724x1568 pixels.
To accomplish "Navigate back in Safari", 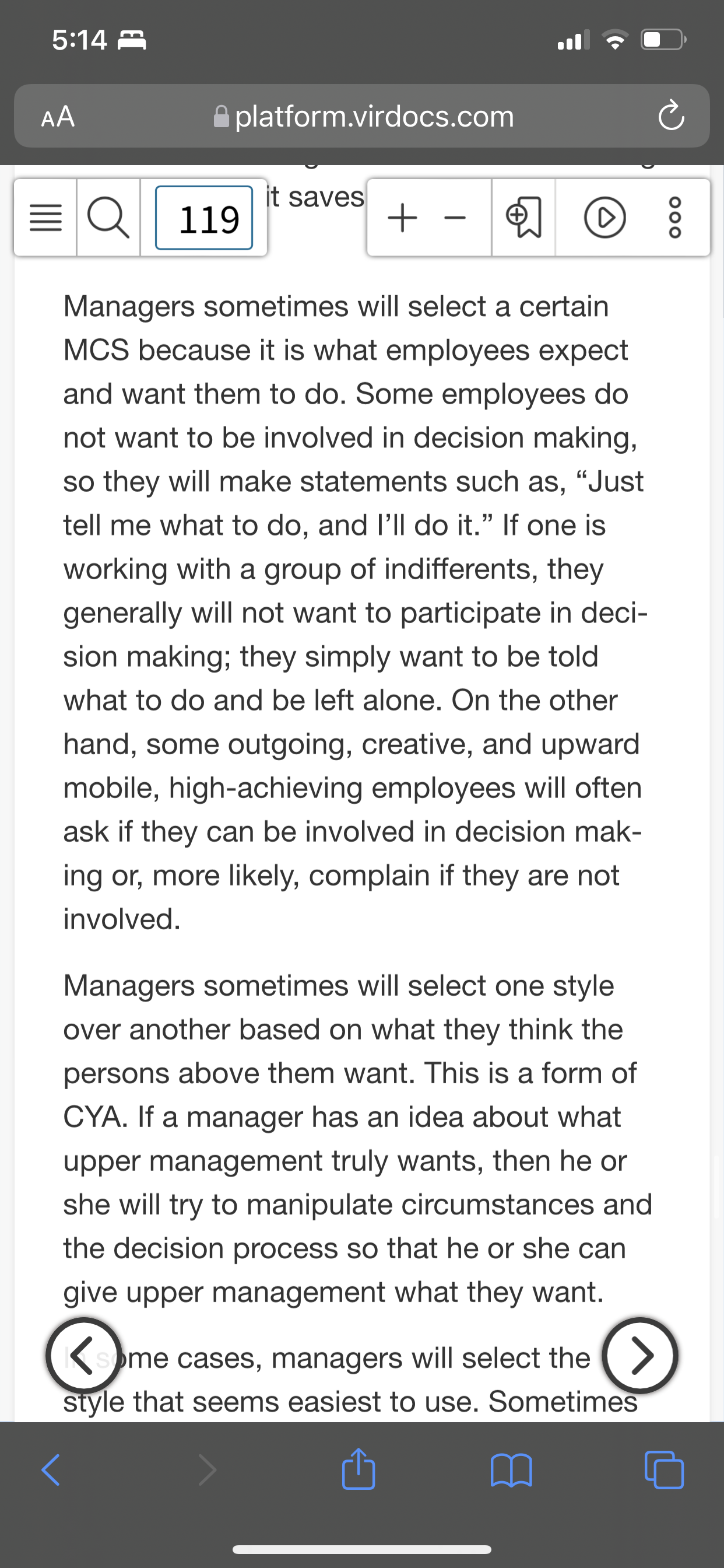I will coord(51,1470).
